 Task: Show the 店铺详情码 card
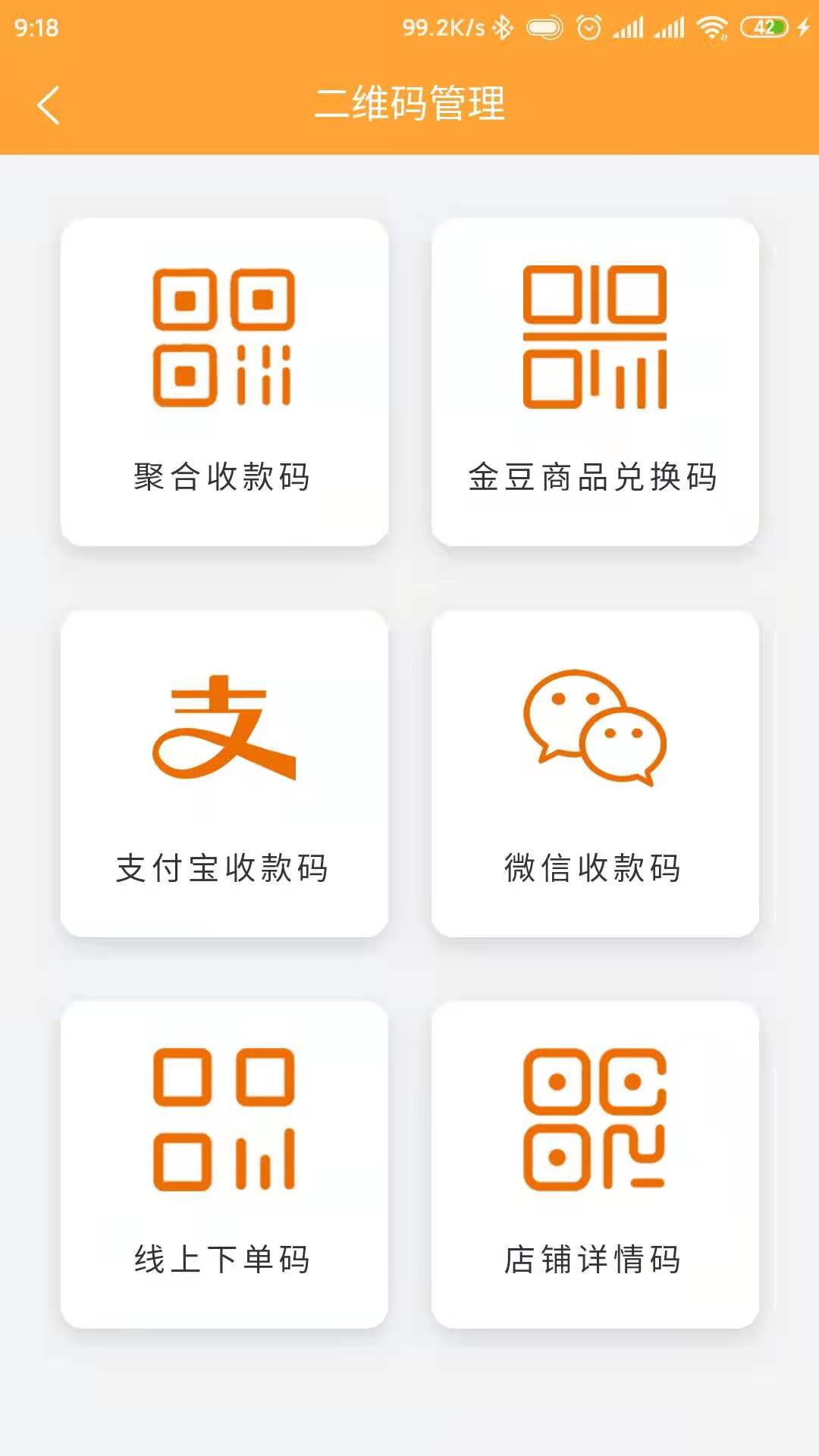(x=595, y=1164)
